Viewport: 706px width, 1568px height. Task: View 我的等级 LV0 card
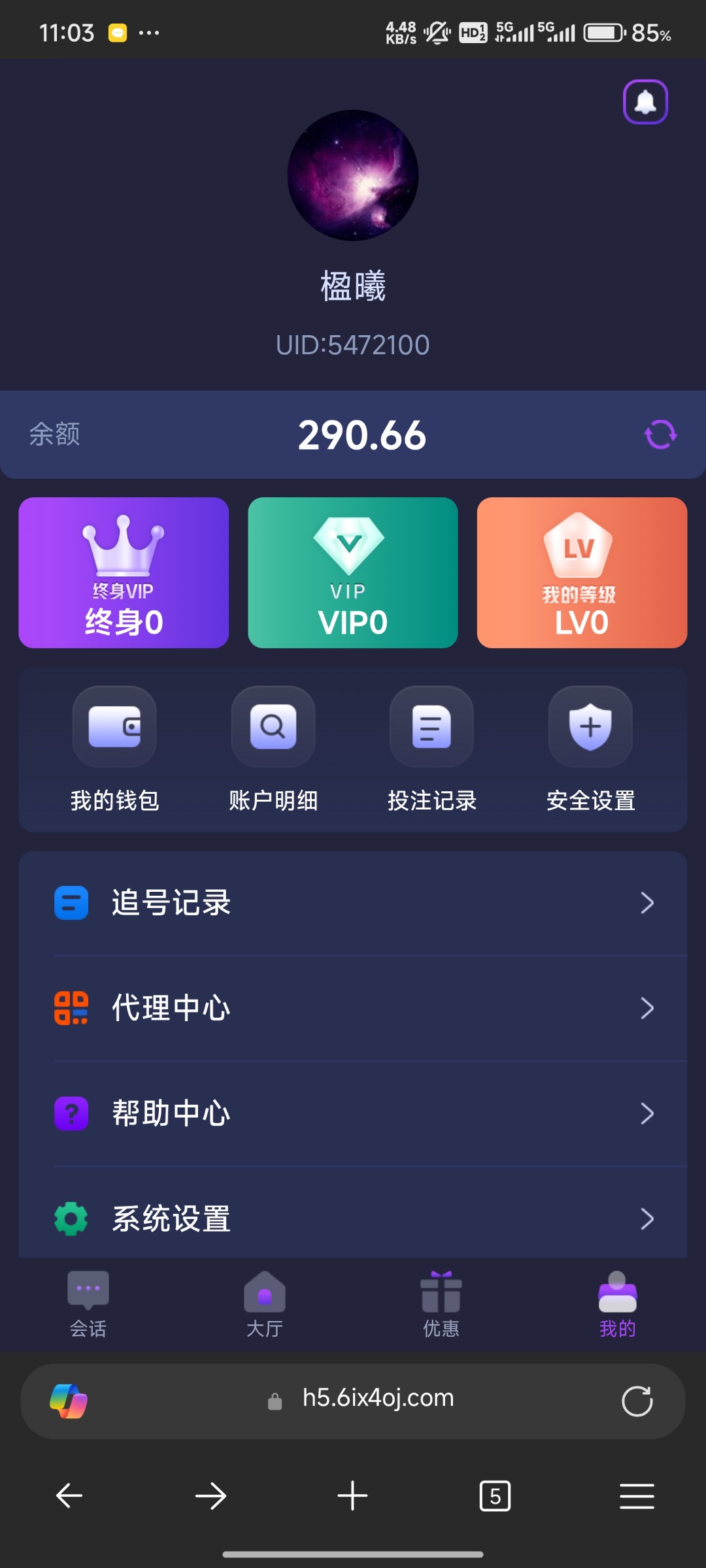(x=582, y=572)
